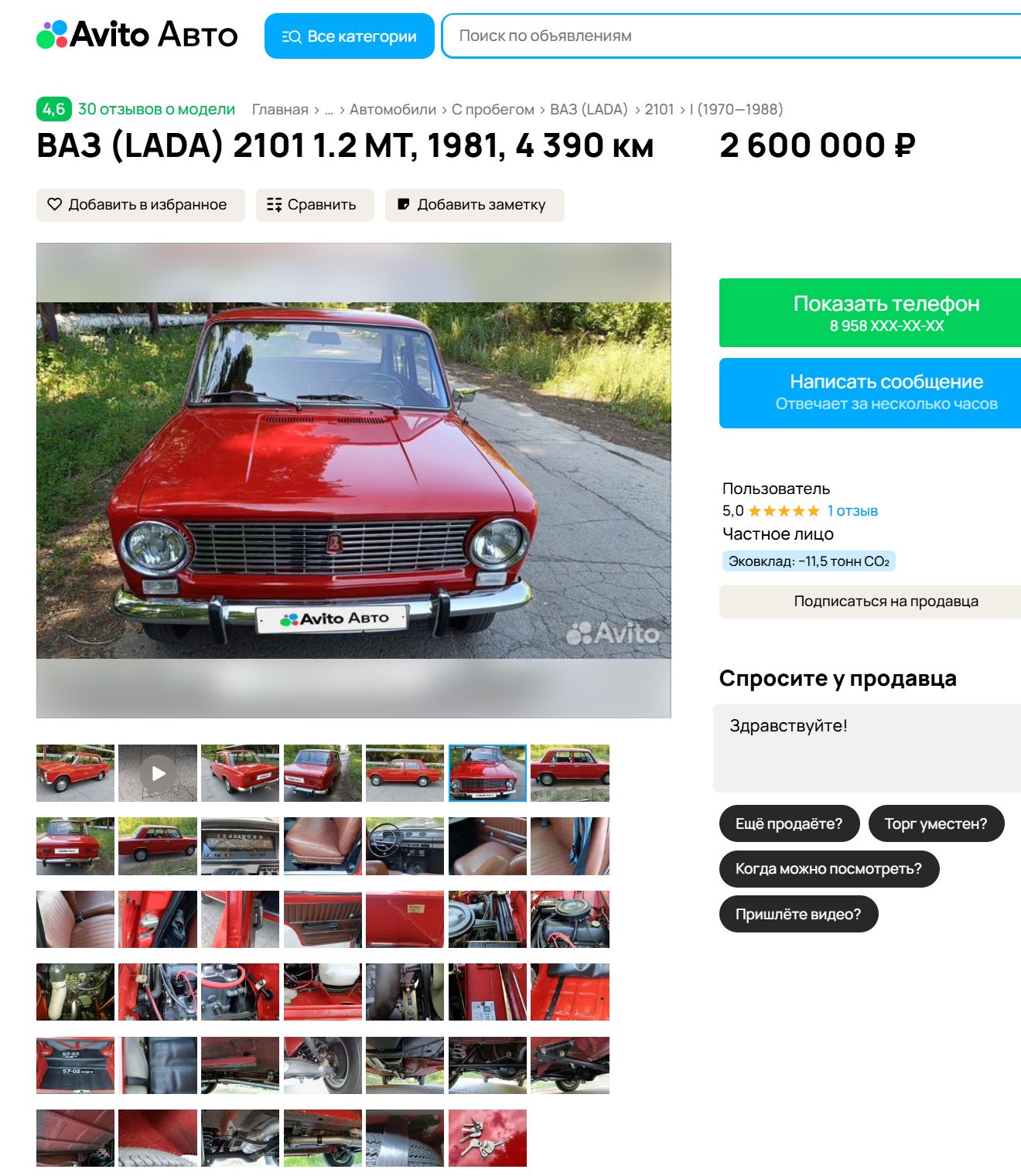This screenshot has height=1176, width=1021.
Task: Open the car keys photo thumbnail
Action: tap(487, 1138)
